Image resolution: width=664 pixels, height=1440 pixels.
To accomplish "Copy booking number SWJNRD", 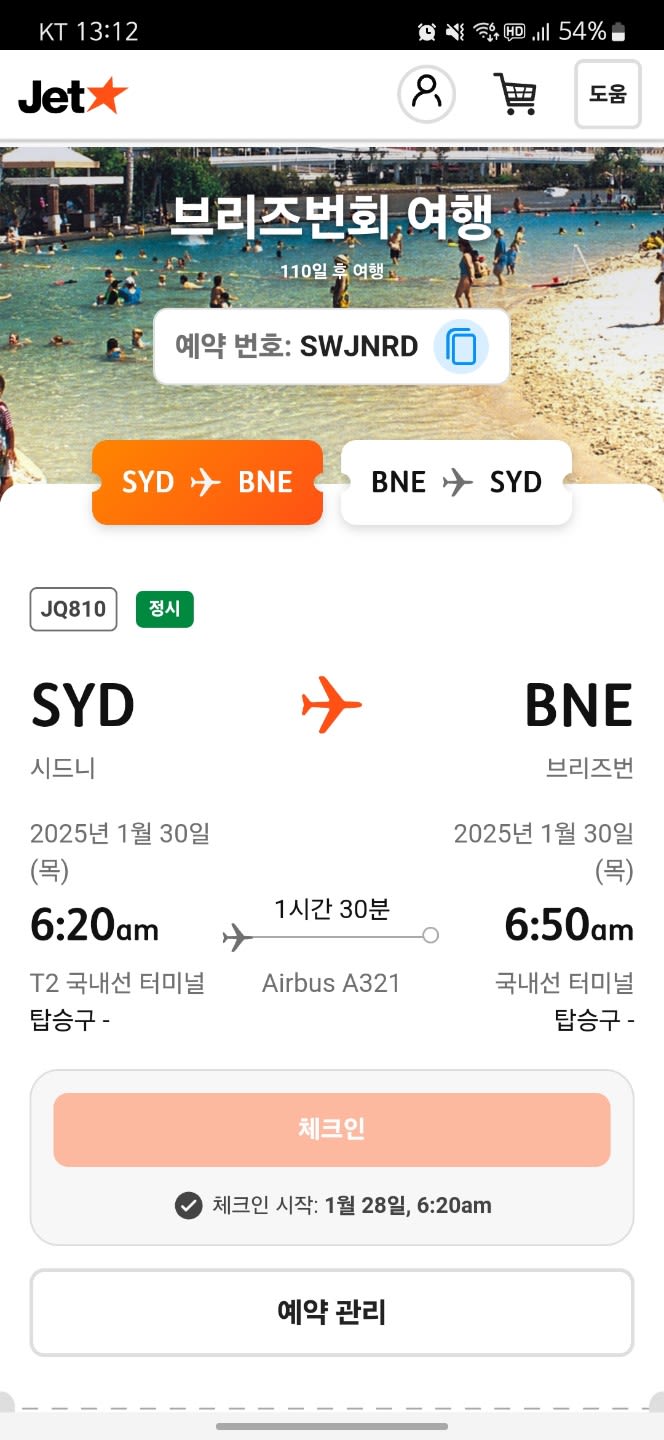I will click(461, 346).
